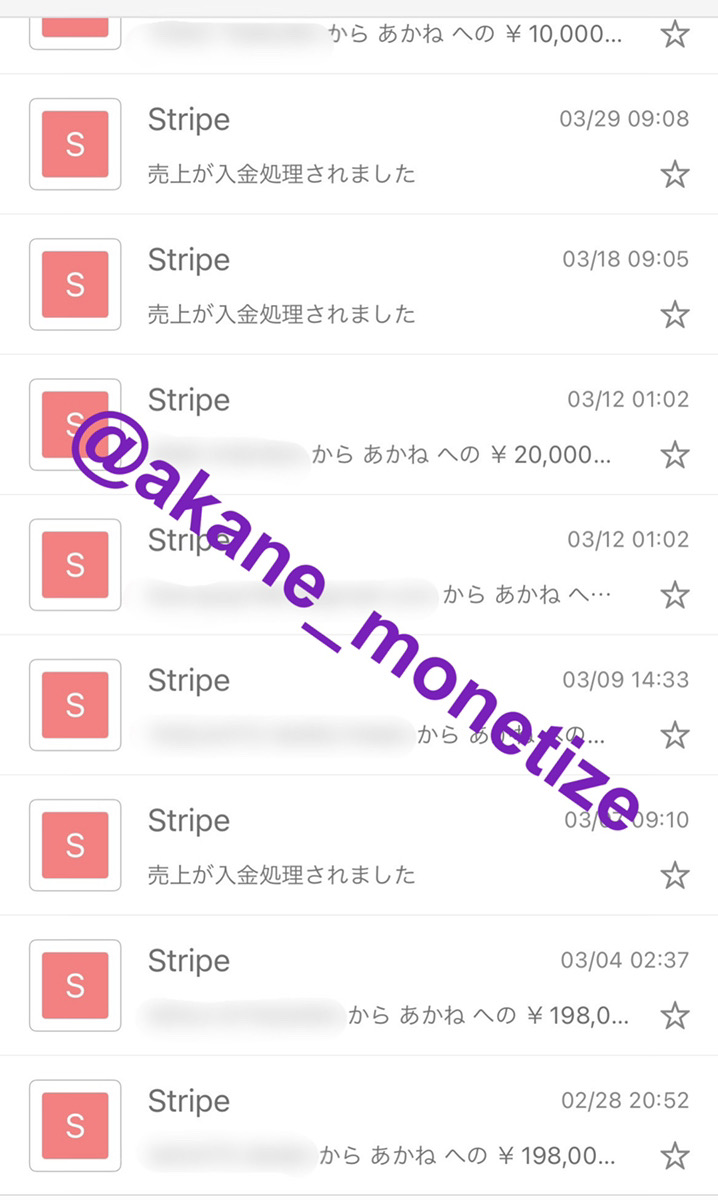718x1200 pixels.
Task: Open the Stripe email received at 09:10
Action: 359,845
